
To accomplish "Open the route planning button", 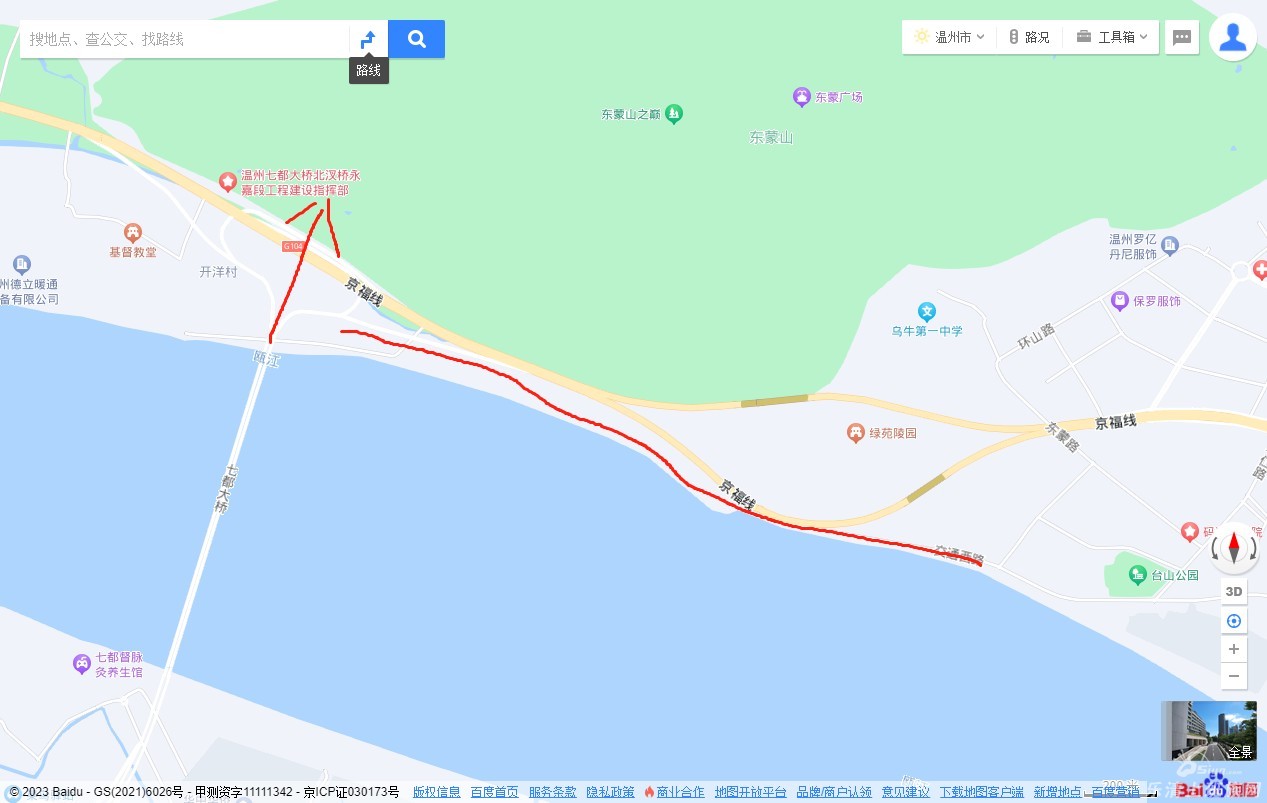I will pos(368,39).
